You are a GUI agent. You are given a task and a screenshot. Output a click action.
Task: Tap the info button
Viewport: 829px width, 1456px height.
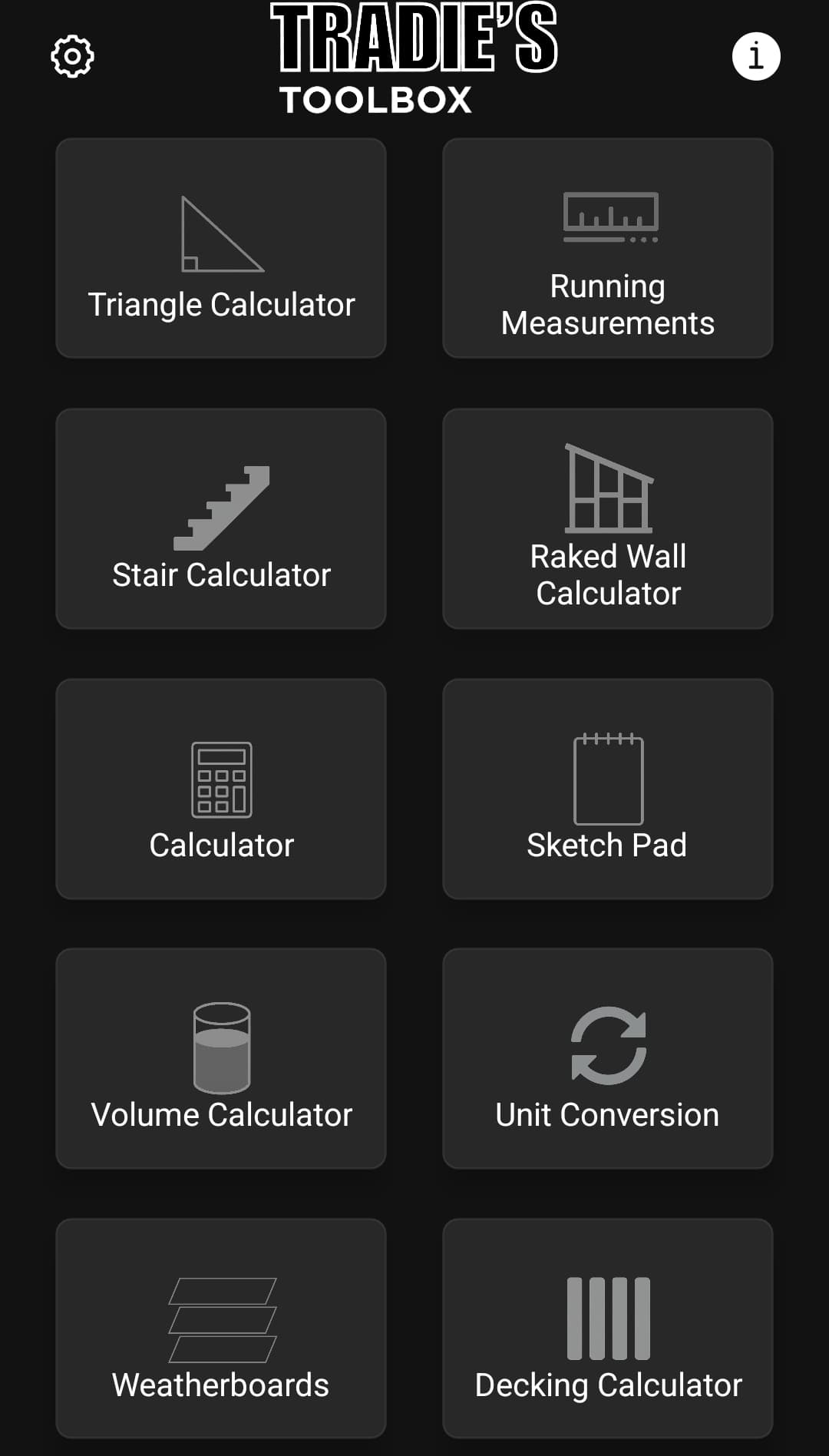pos(756,55)
